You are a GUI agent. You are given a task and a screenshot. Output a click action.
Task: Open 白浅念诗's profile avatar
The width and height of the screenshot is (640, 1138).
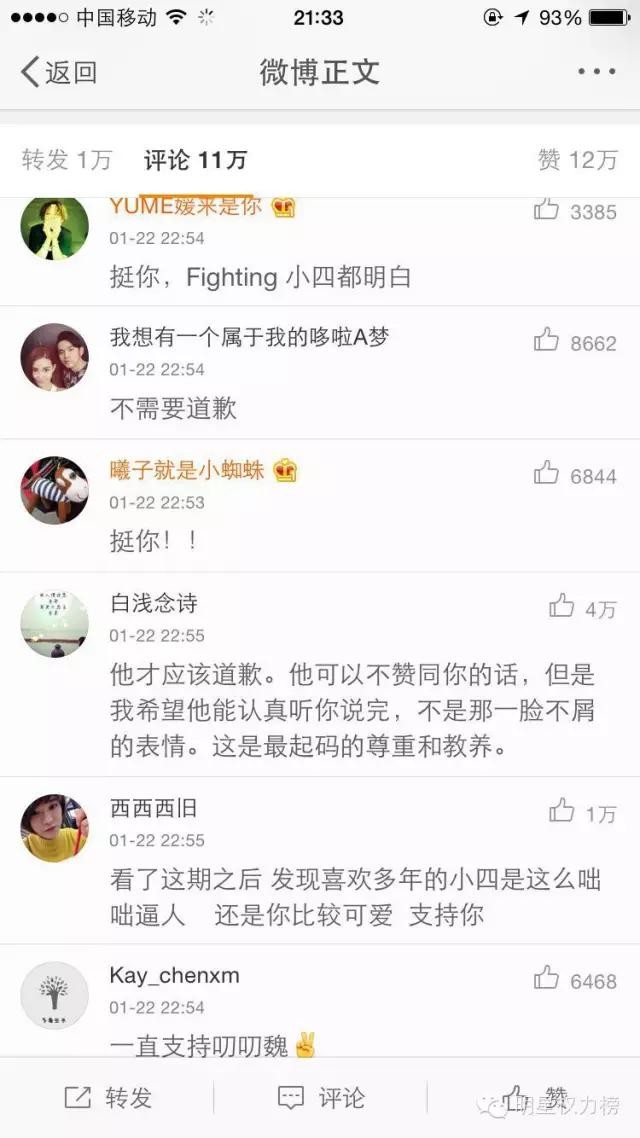[55, 624]
